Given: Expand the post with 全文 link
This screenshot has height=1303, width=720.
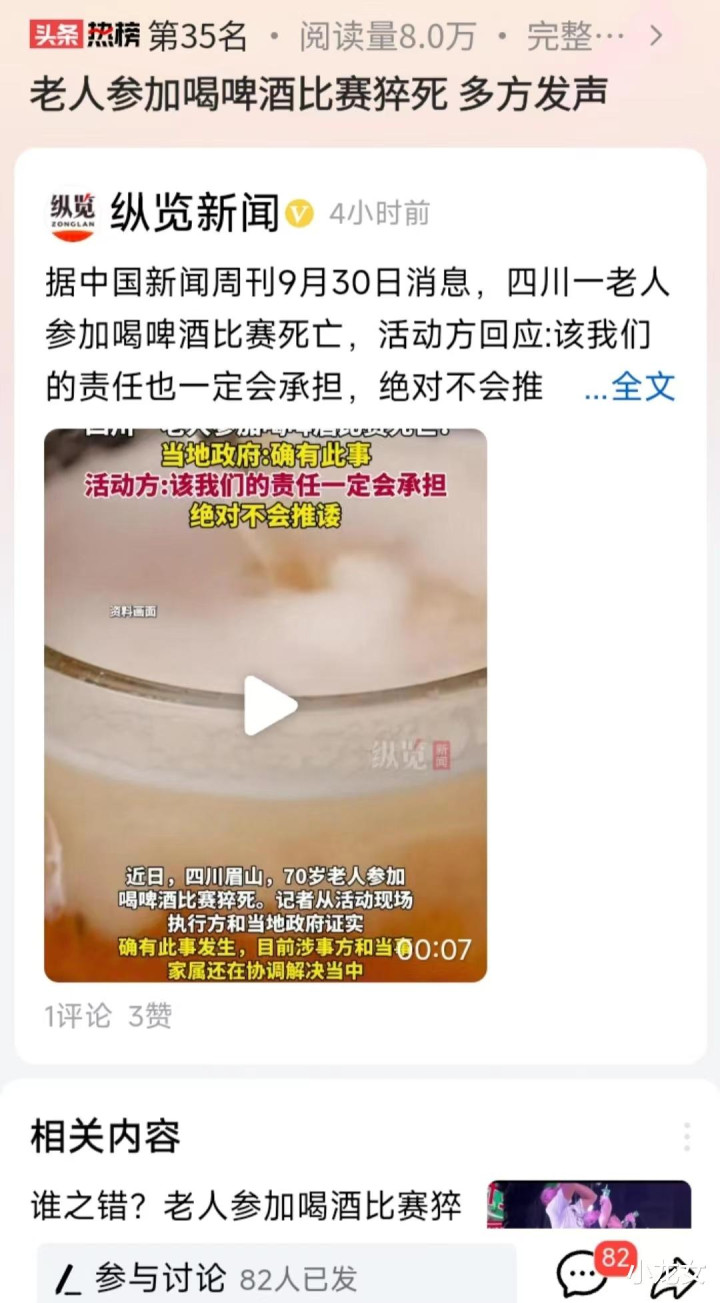Looking at the screenshot, I should 630,387.
